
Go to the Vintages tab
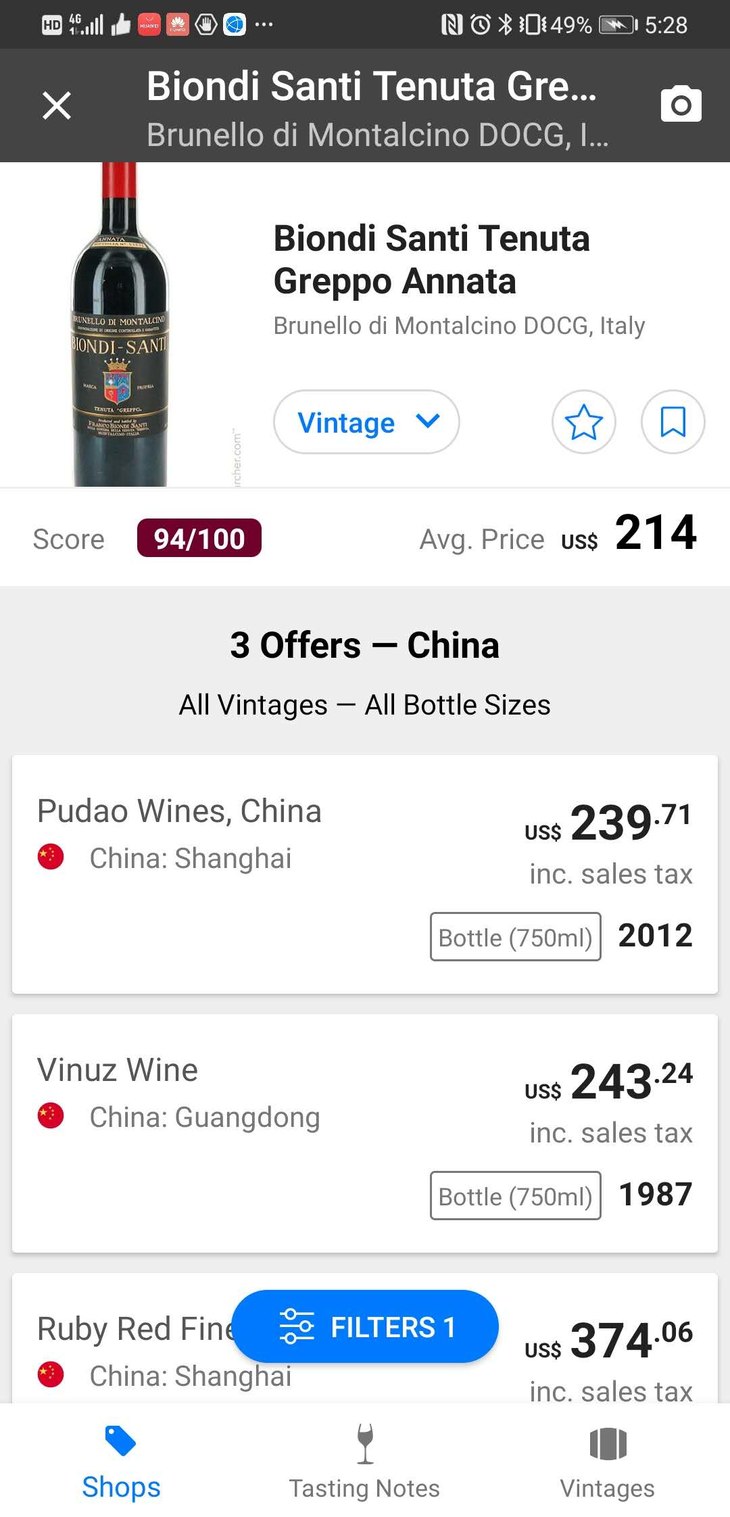pyautogui.click(x=607, y=1462)
